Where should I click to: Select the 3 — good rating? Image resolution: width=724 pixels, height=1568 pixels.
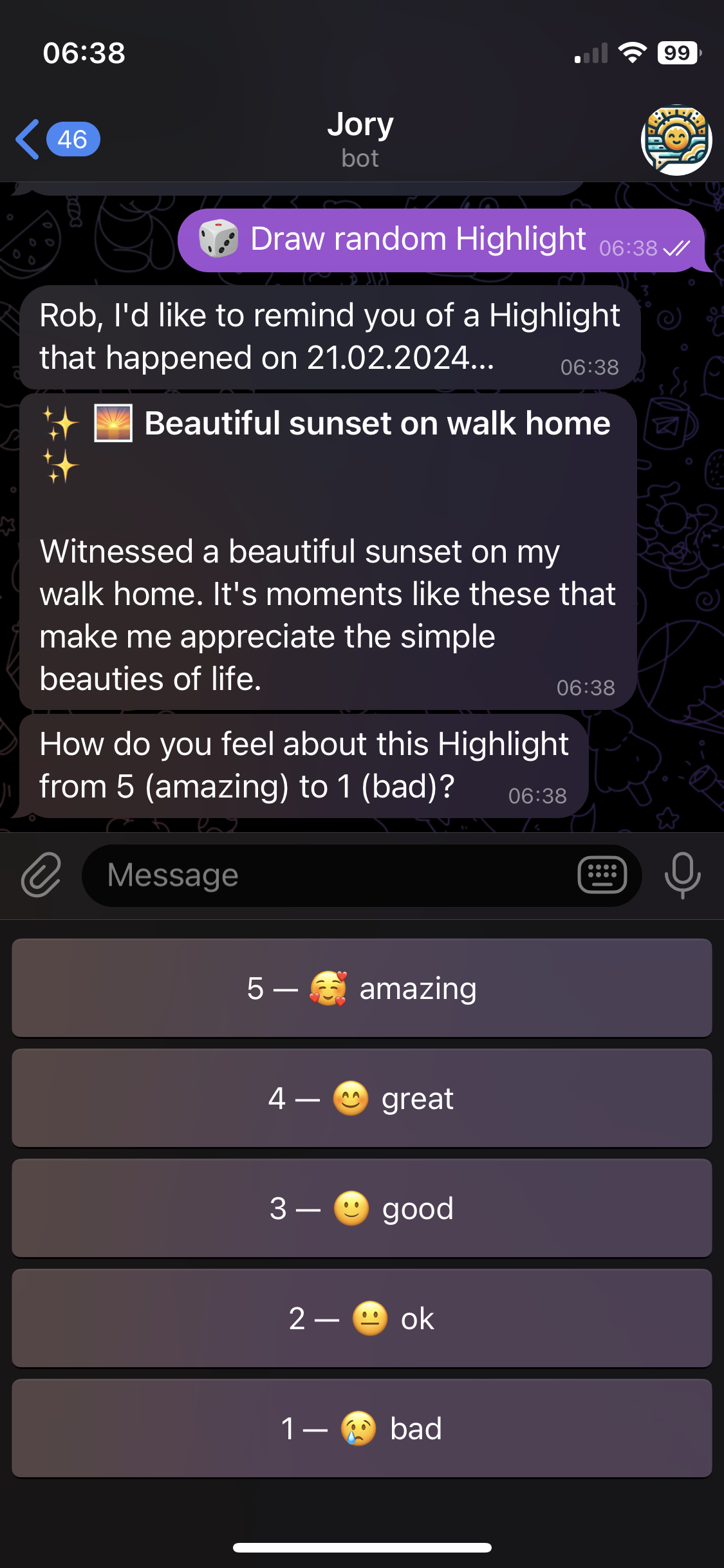[x=362, y=1208]
